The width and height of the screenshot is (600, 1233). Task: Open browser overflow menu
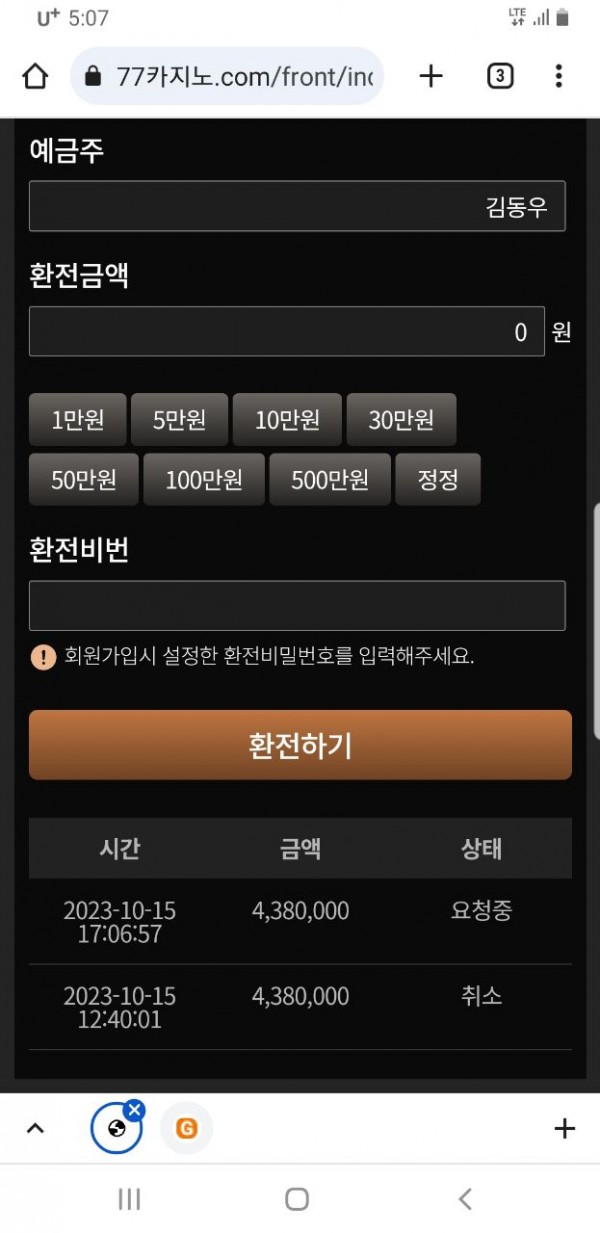558,76
